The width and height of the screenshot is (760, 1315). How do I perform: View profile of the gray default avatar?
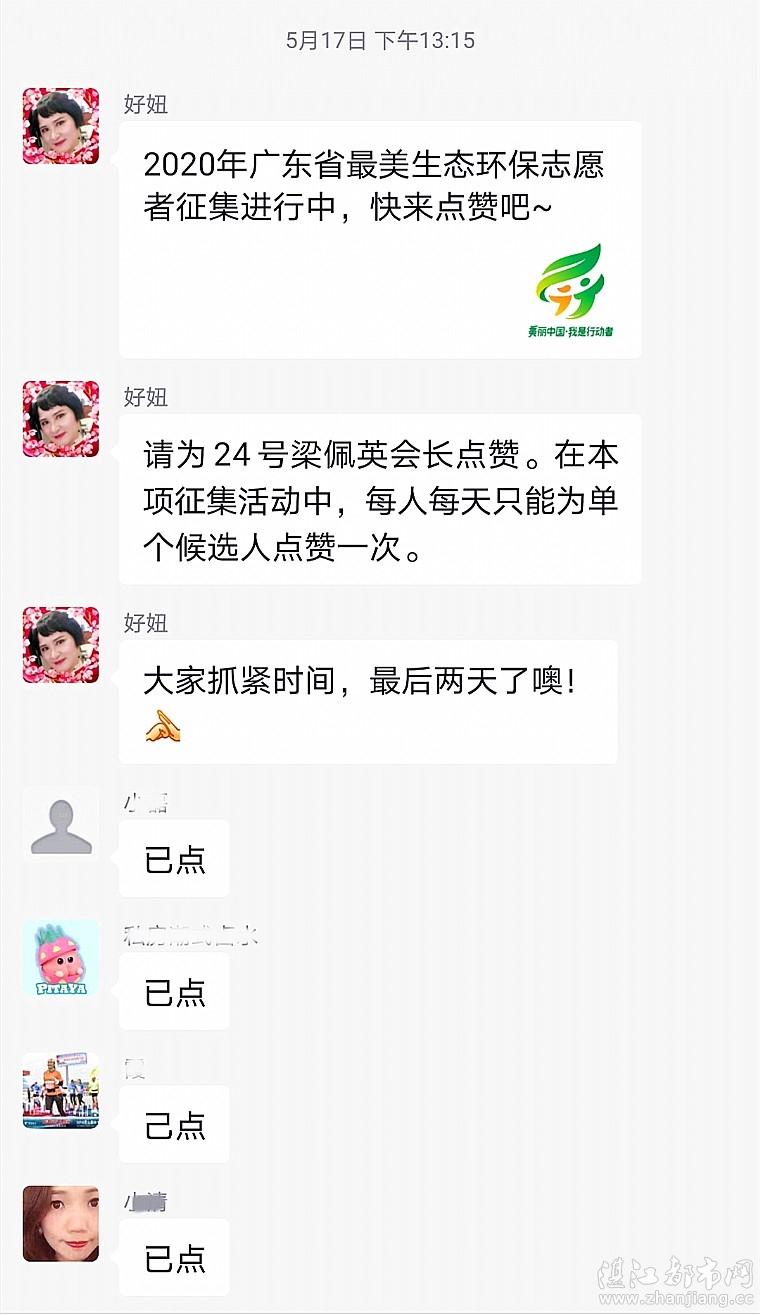pyautogui.click(x=61, y=824)
